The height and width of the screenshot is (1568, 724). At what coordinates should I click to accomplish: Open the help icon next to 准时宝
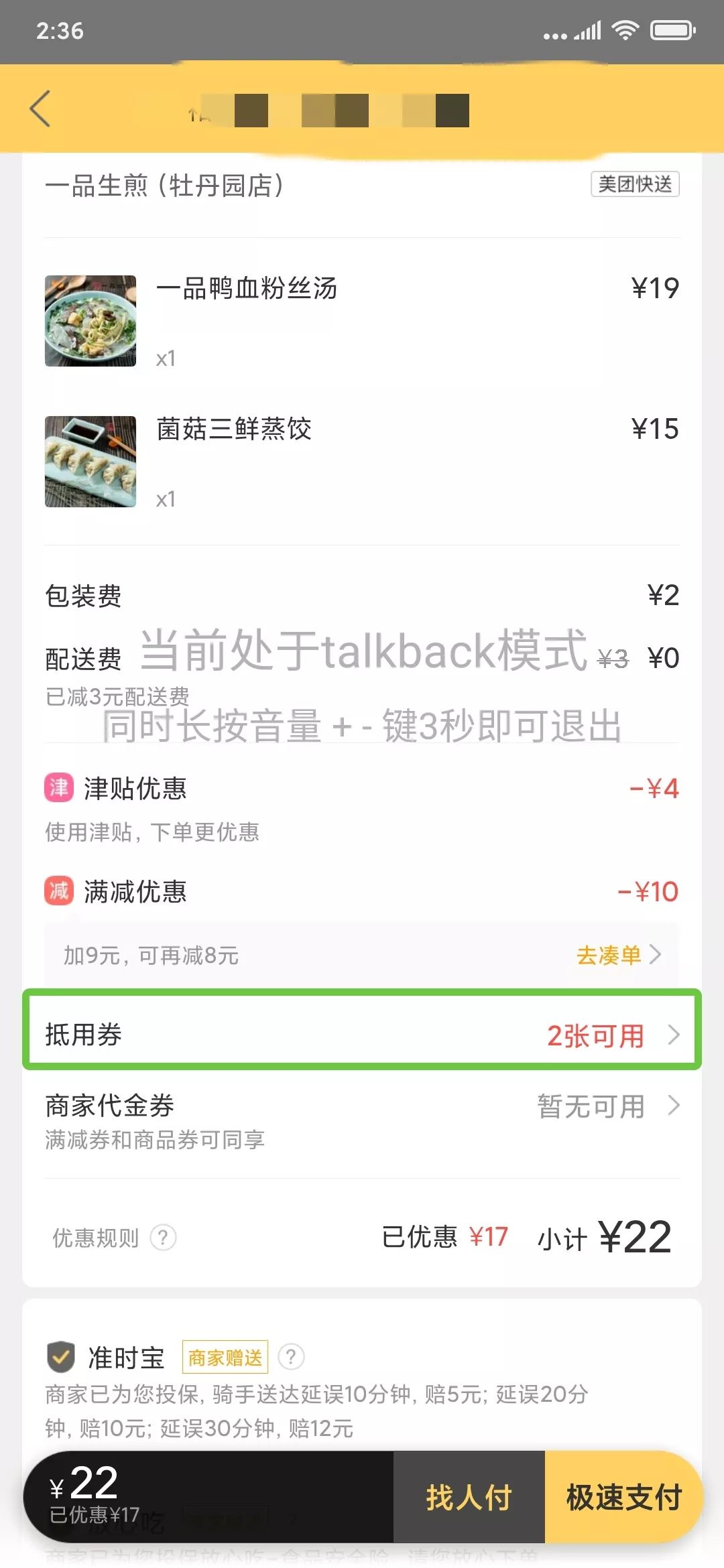pos(291,1357)
